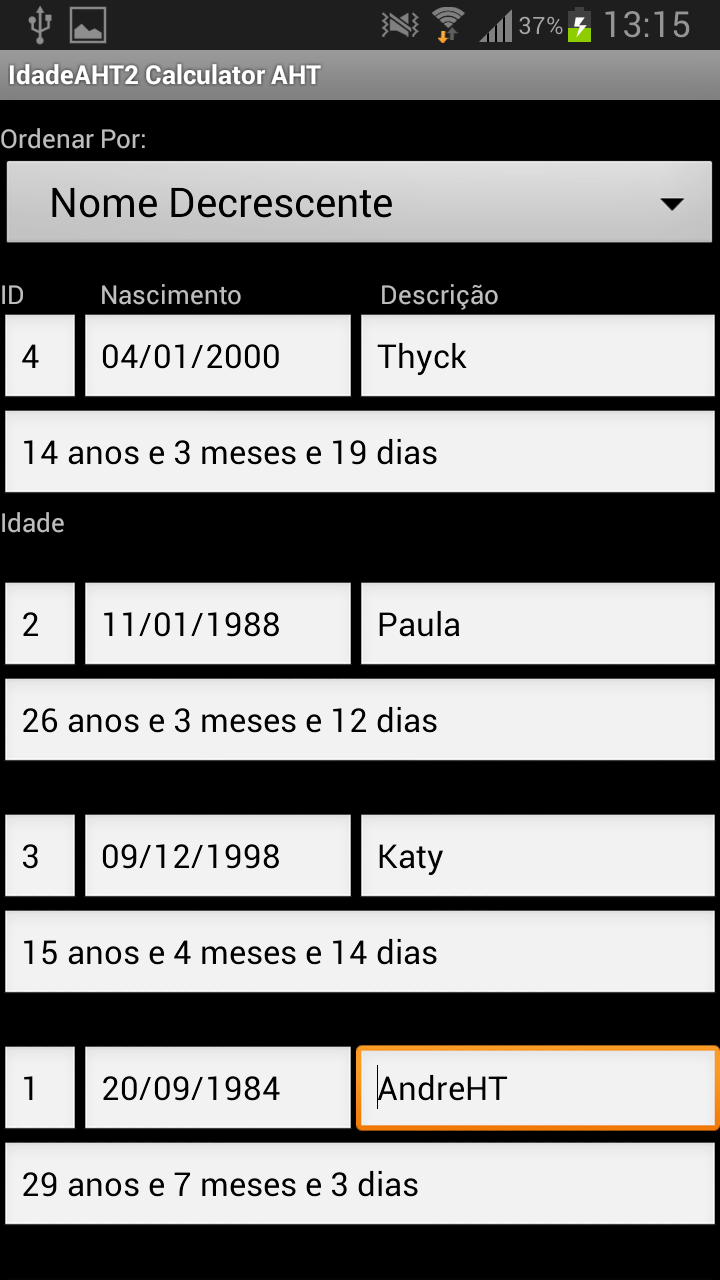This screenshot has width=720, height=1280.
Task: Edit birth date 04/01/2000
Action: 218,356
